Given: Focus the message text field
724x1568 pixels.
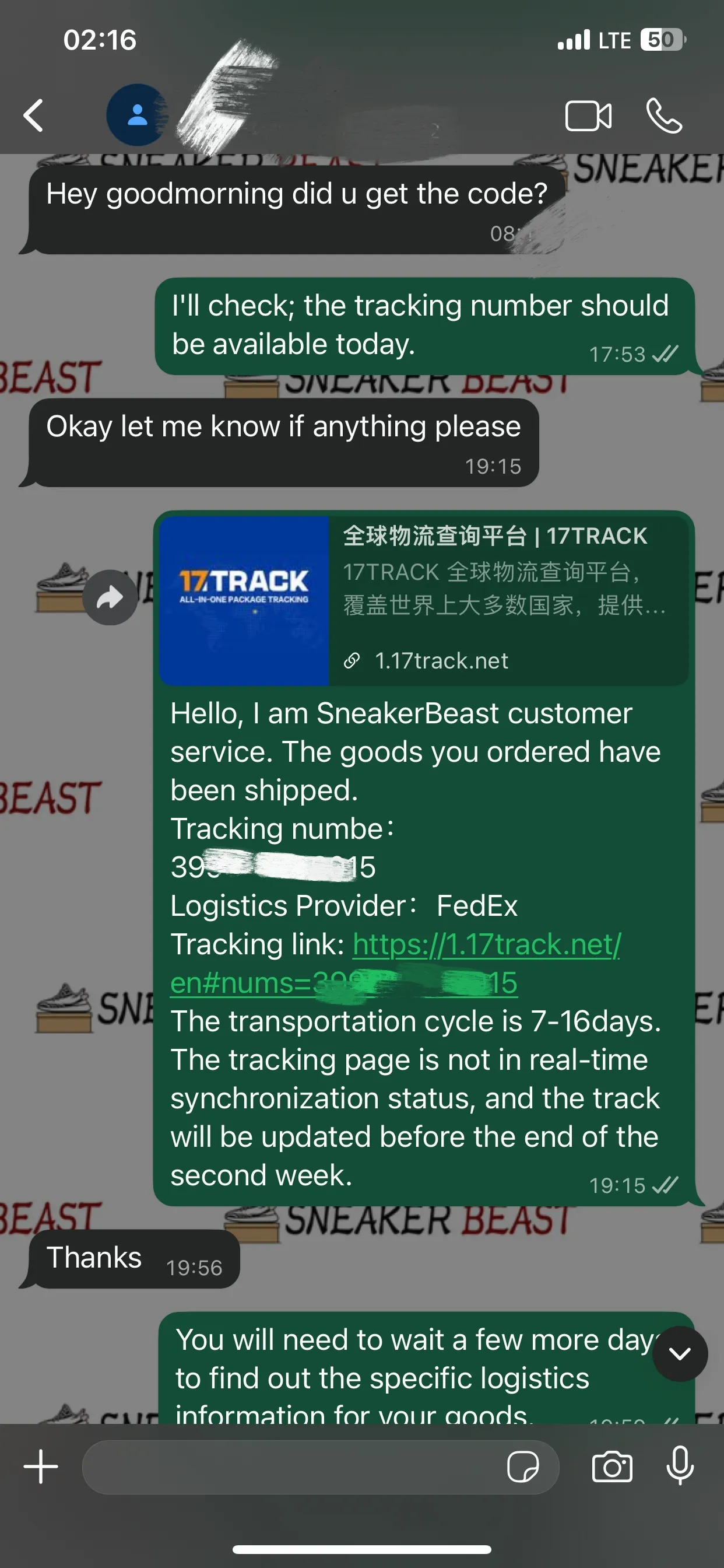Looking at the screenshot, I should coord(292,1467).
